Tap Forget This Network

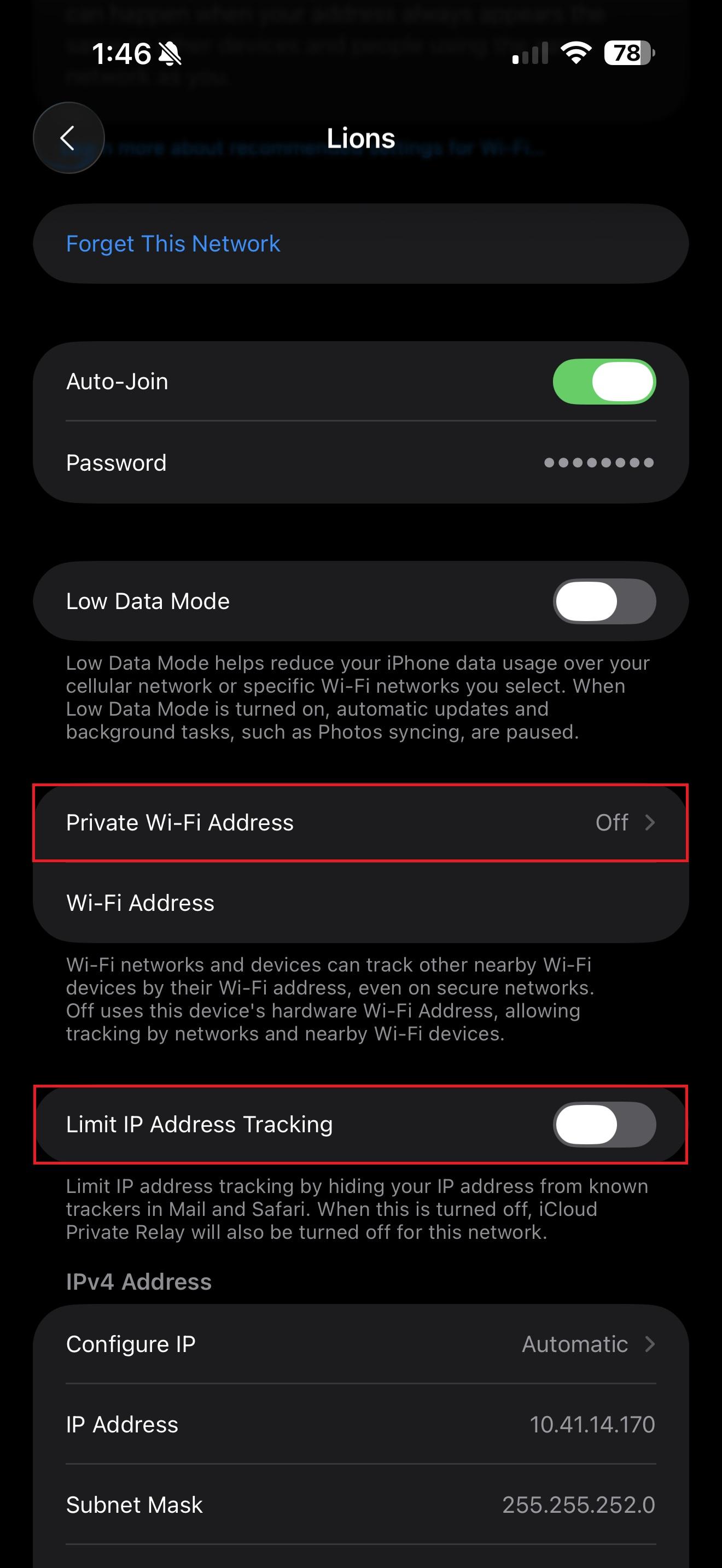pyautogui.click(x=173, y=243)
